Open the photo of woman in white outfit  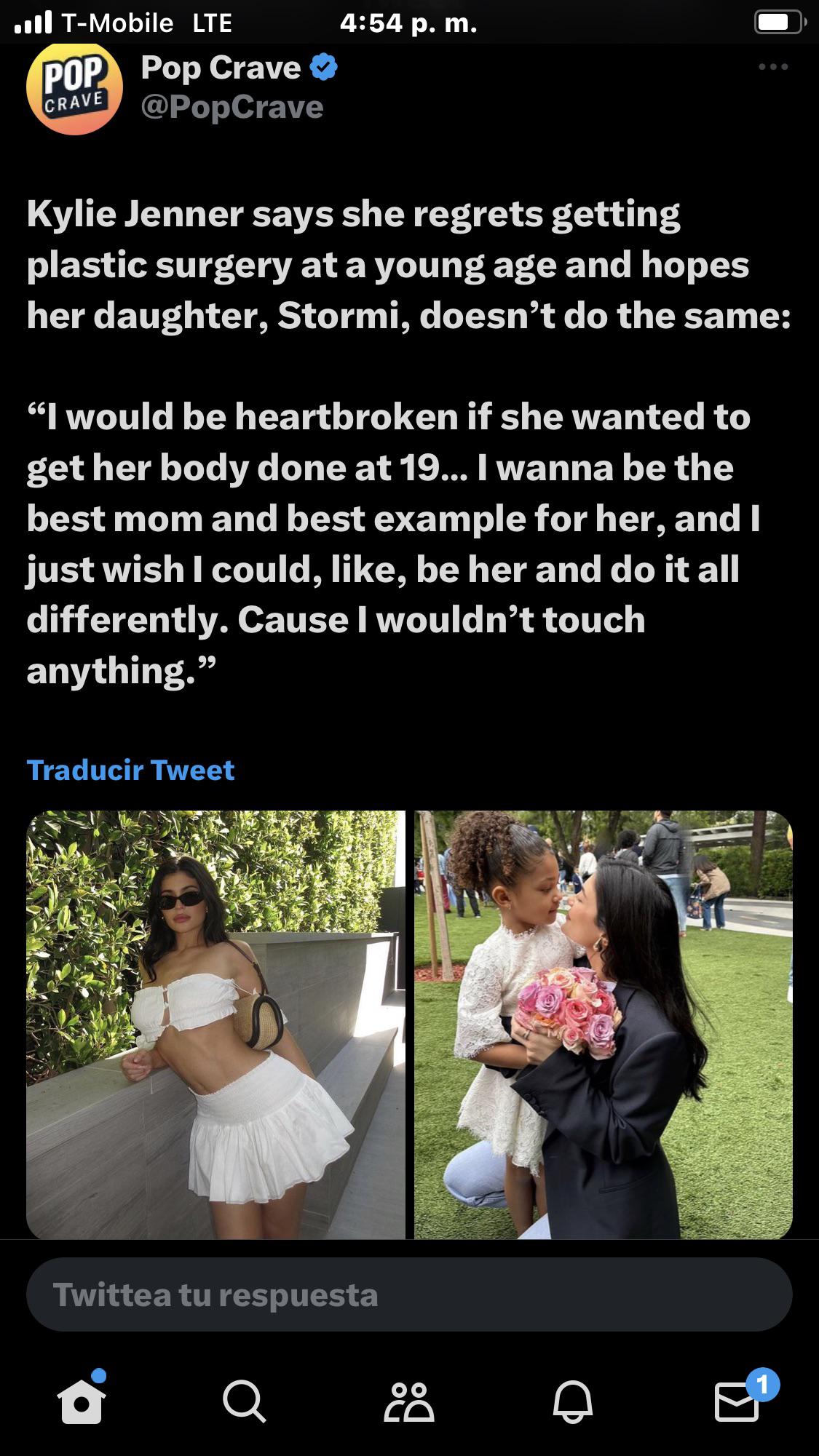click(215, 1025)
